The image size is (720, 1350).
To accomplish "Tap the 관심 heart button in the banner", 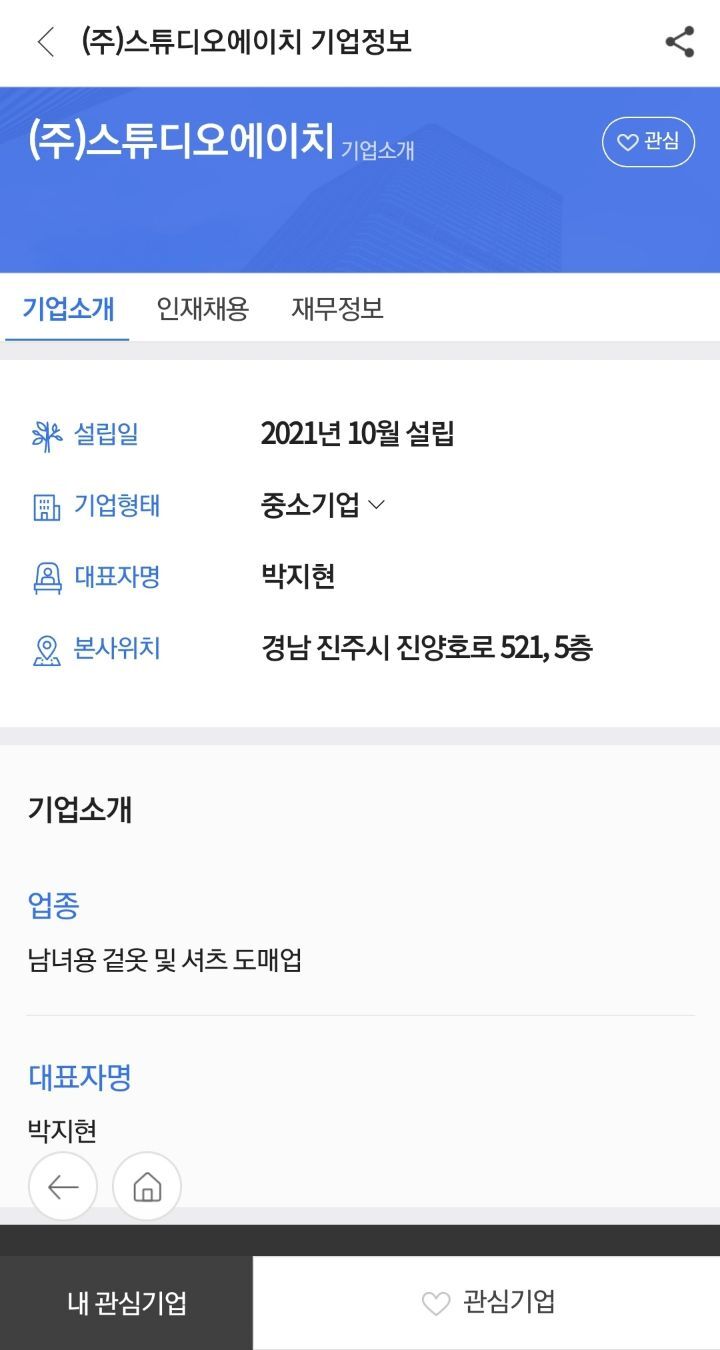I will [648, 142].
